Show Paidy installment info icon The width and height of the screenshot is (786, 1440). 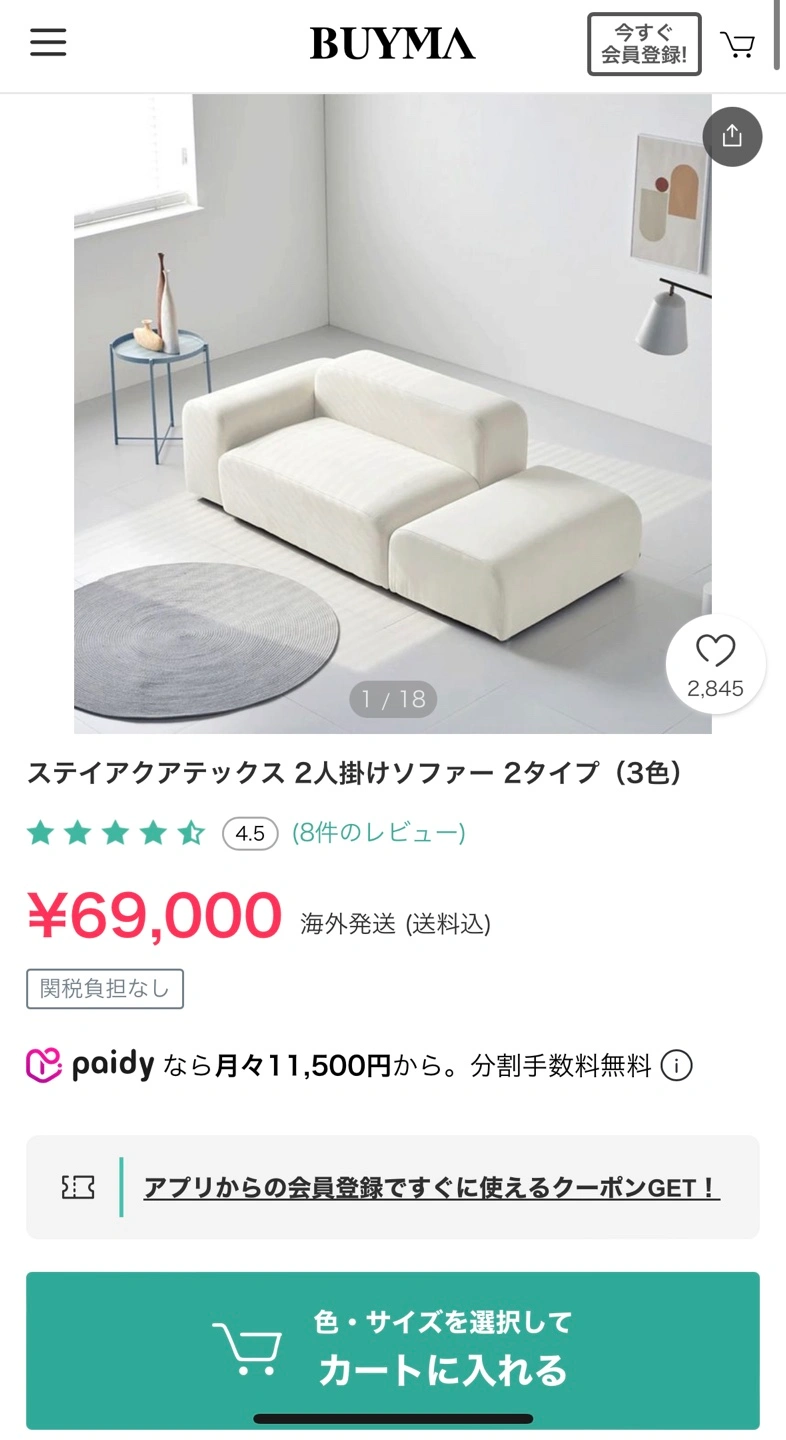pos(676,1066)
